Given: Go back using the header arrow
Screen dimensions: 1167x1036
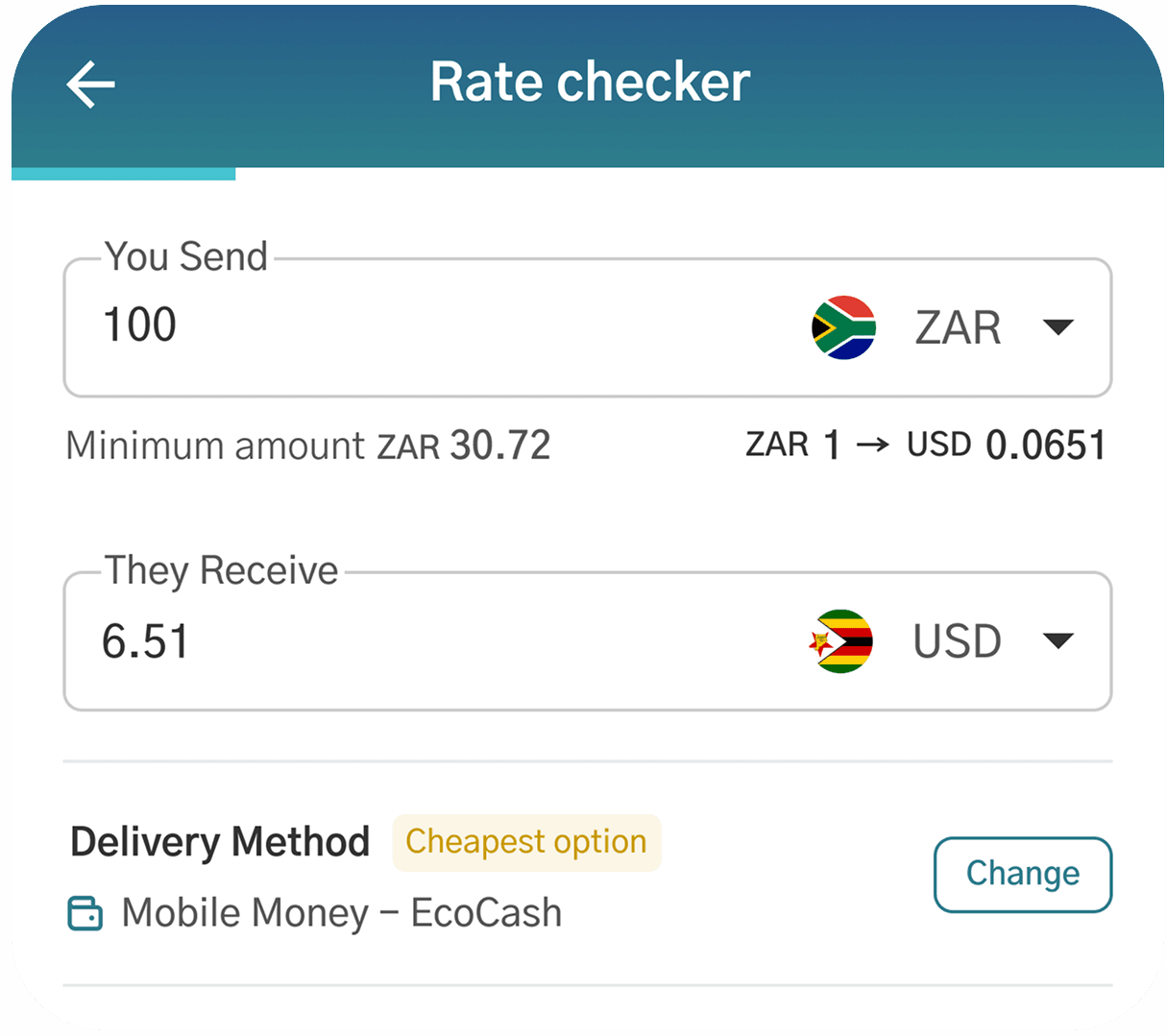Looking at the screenshot, I should pyautogui.click(x=90, y=84).
